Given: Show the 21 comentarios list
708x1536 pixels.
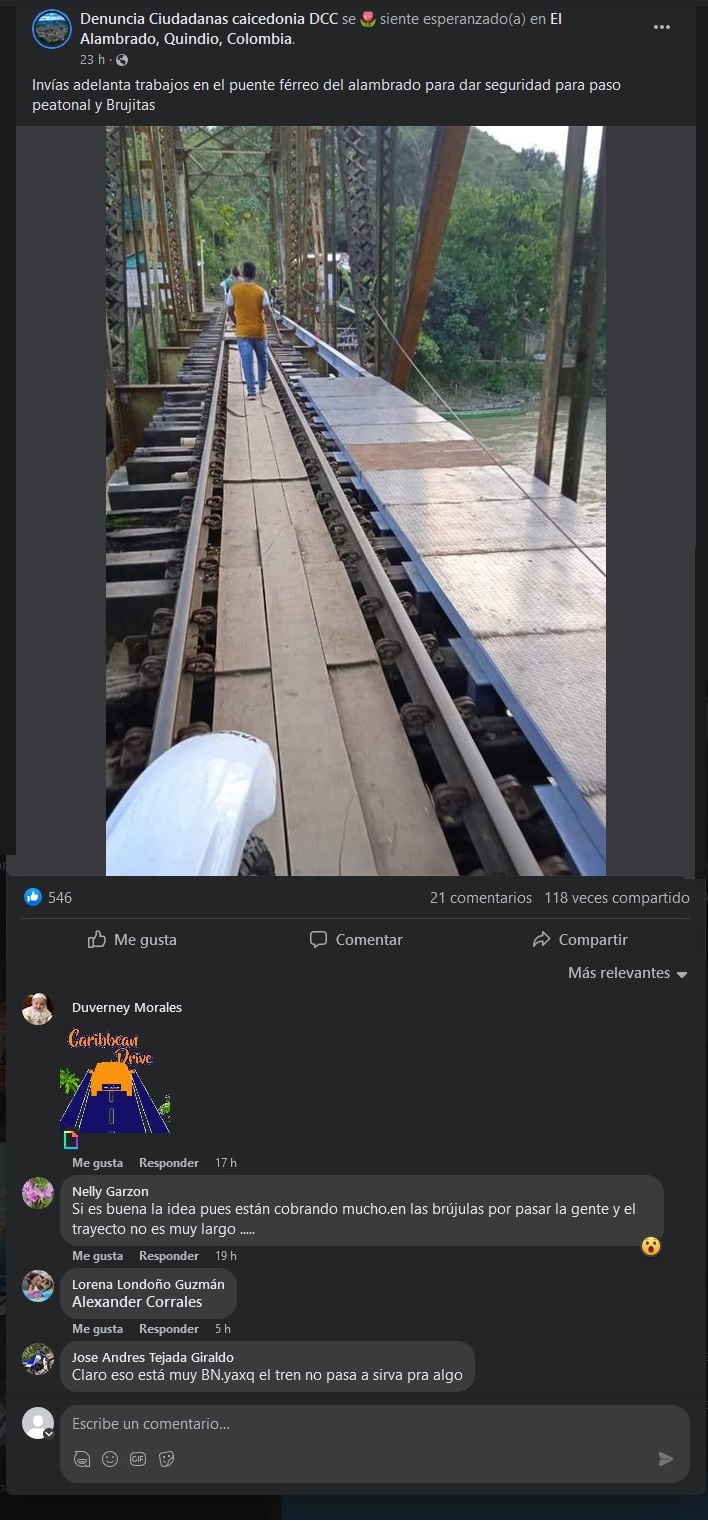Looking at the screenshot, I should click(481, 898).
